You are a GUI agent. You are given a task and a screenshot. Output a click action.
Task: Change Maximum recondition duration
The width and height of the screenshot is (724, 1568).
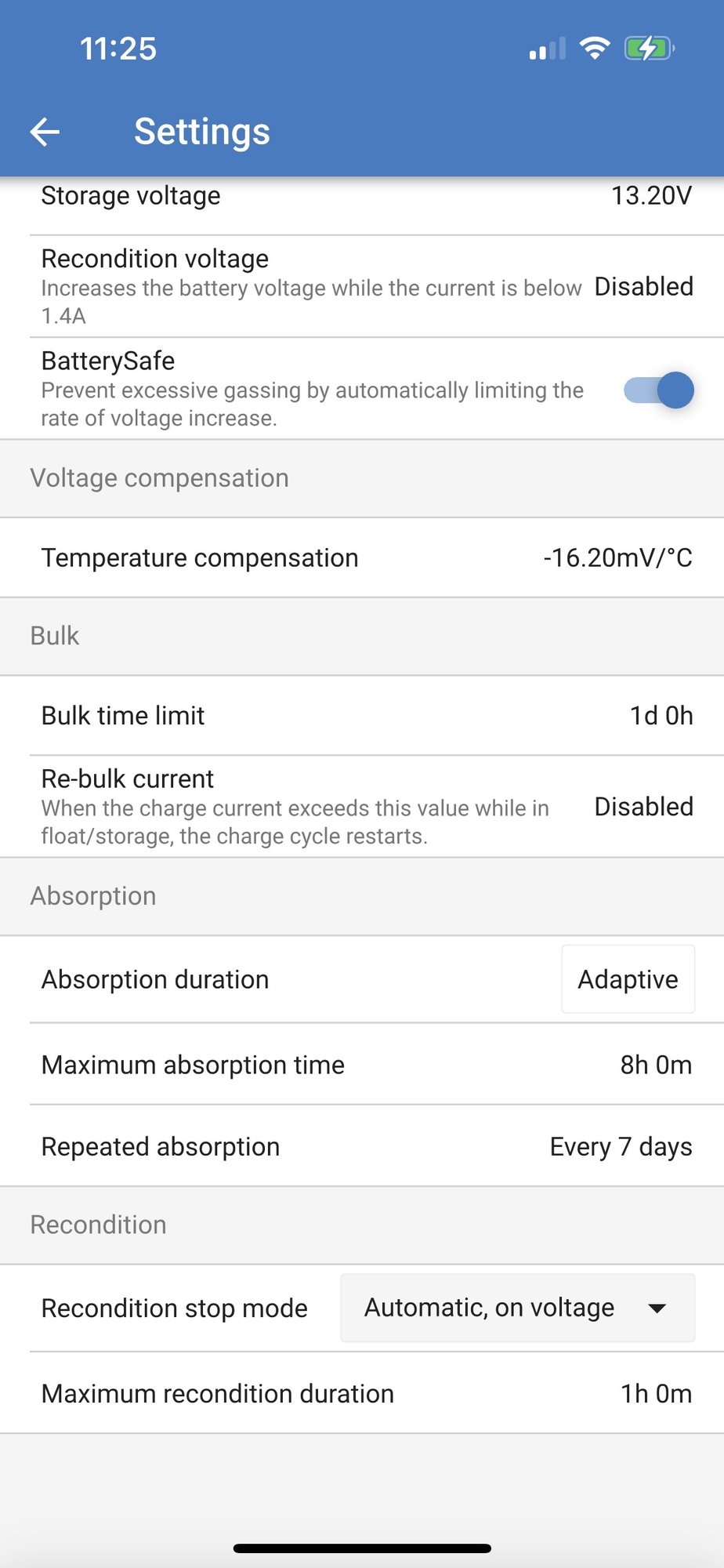pyautogui.click(x=362, y=1394)
